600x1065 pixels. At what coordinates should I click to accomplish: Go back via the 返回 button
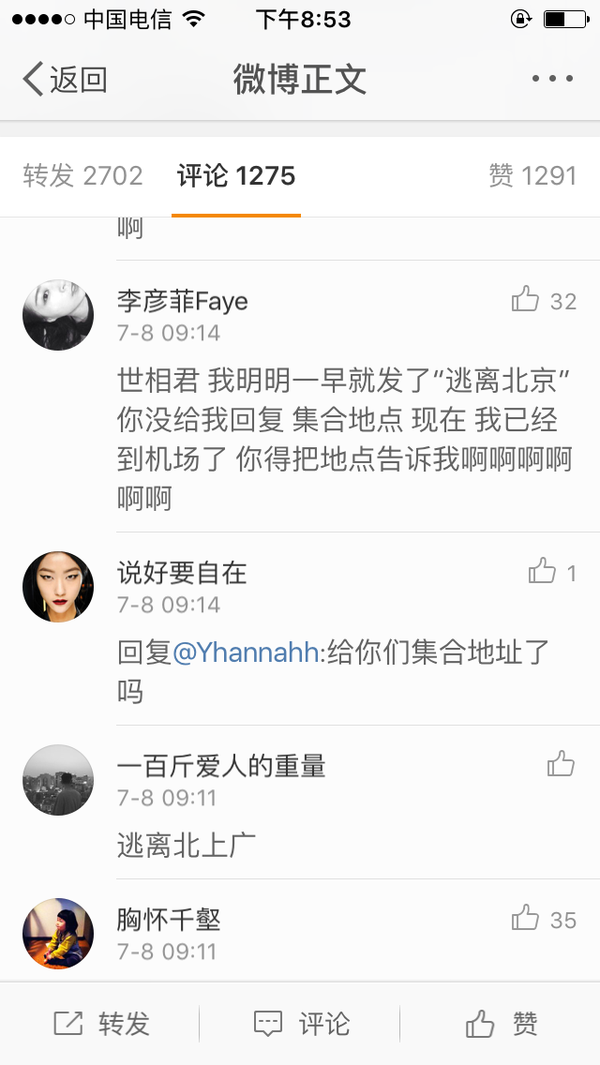click(65, 79)
